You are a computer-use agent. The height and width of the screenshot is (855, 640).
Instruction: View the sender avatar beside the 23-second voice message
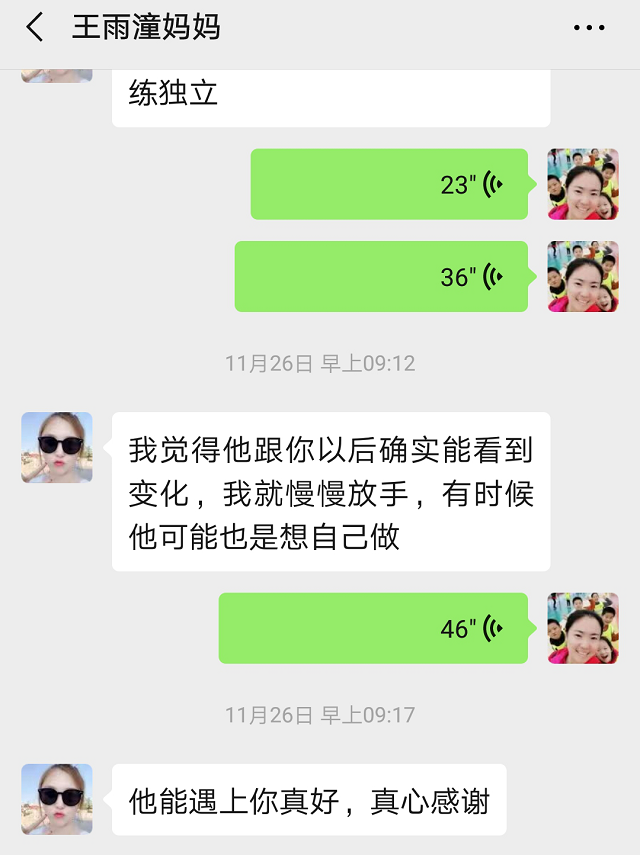pos(583,184)
